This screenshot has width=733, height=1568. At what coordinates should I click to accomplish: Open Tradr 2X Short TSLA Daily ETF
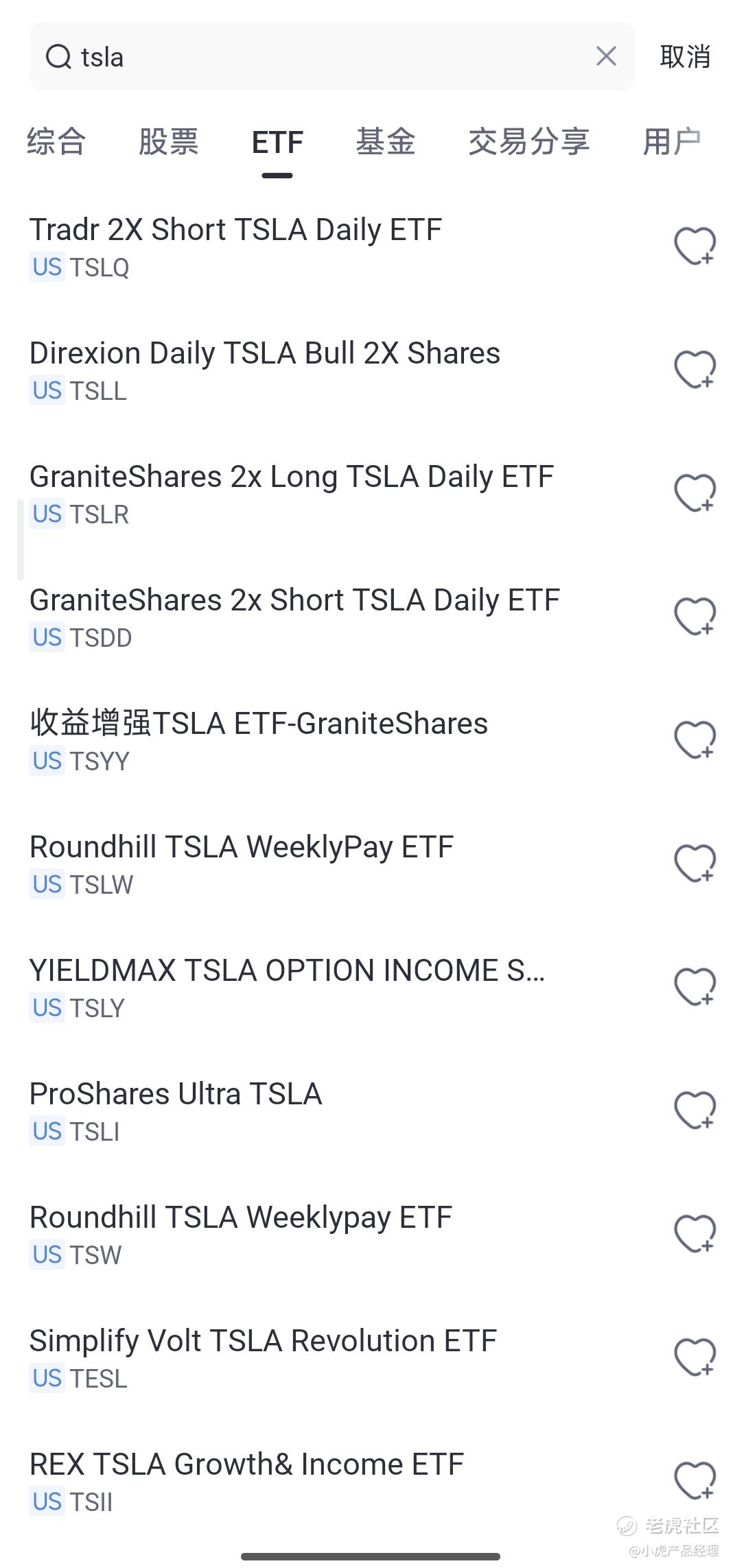(x=235, y=246)
